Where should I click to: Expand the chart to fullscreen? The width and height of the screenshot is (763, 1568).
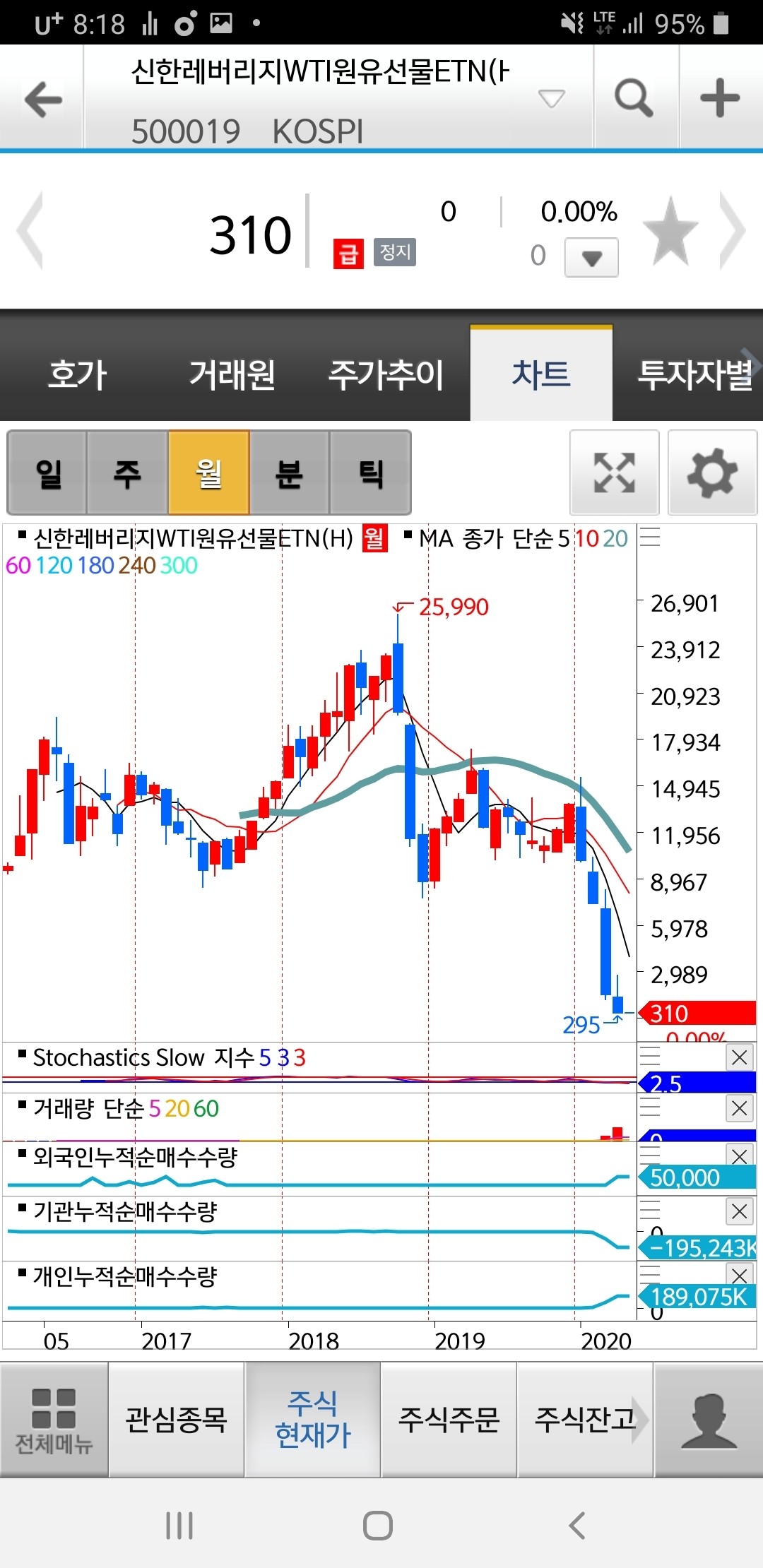[x=614, y=473]
